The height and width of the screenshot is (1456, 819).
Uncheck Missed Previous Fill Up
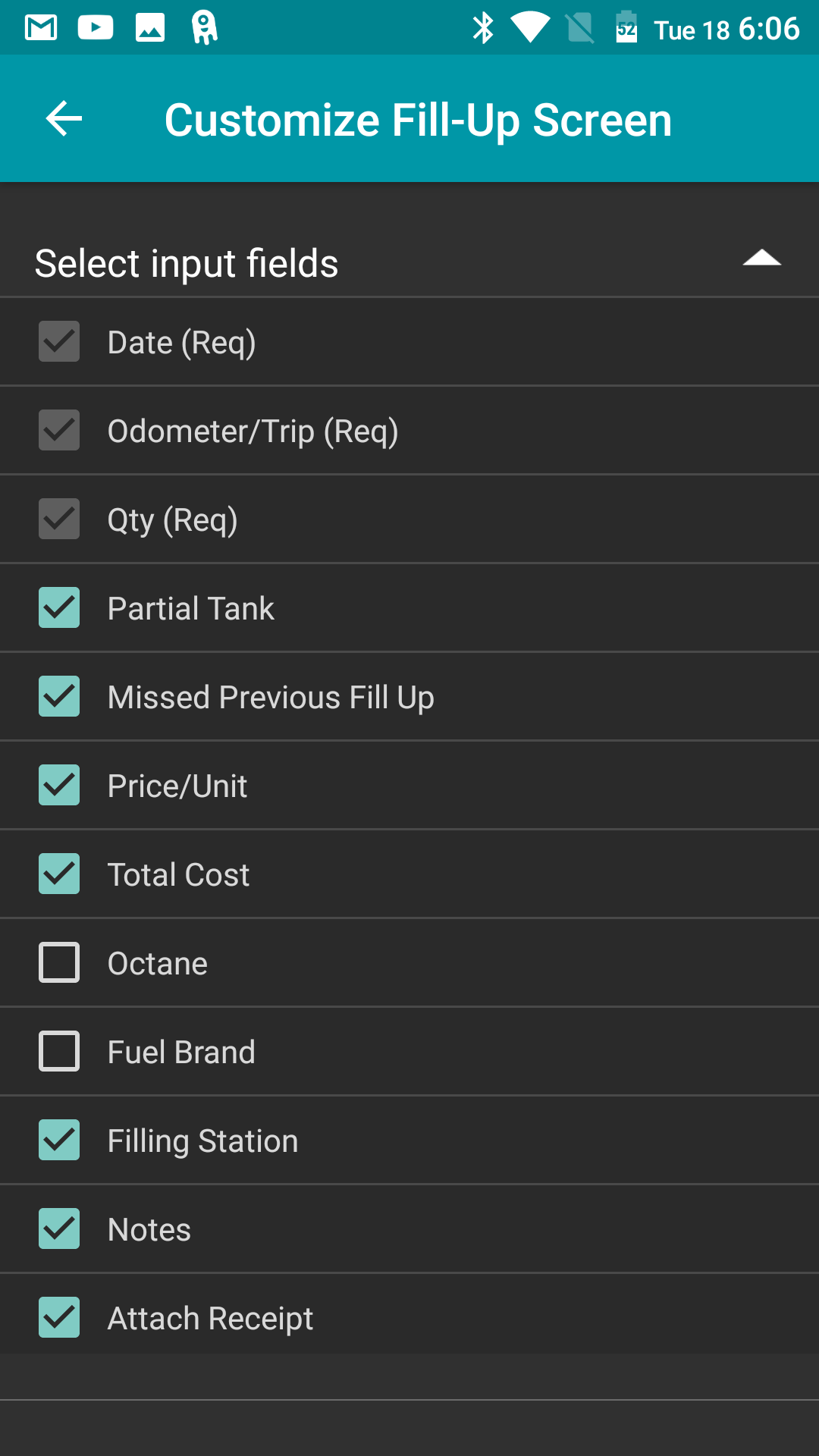point(59,696)
